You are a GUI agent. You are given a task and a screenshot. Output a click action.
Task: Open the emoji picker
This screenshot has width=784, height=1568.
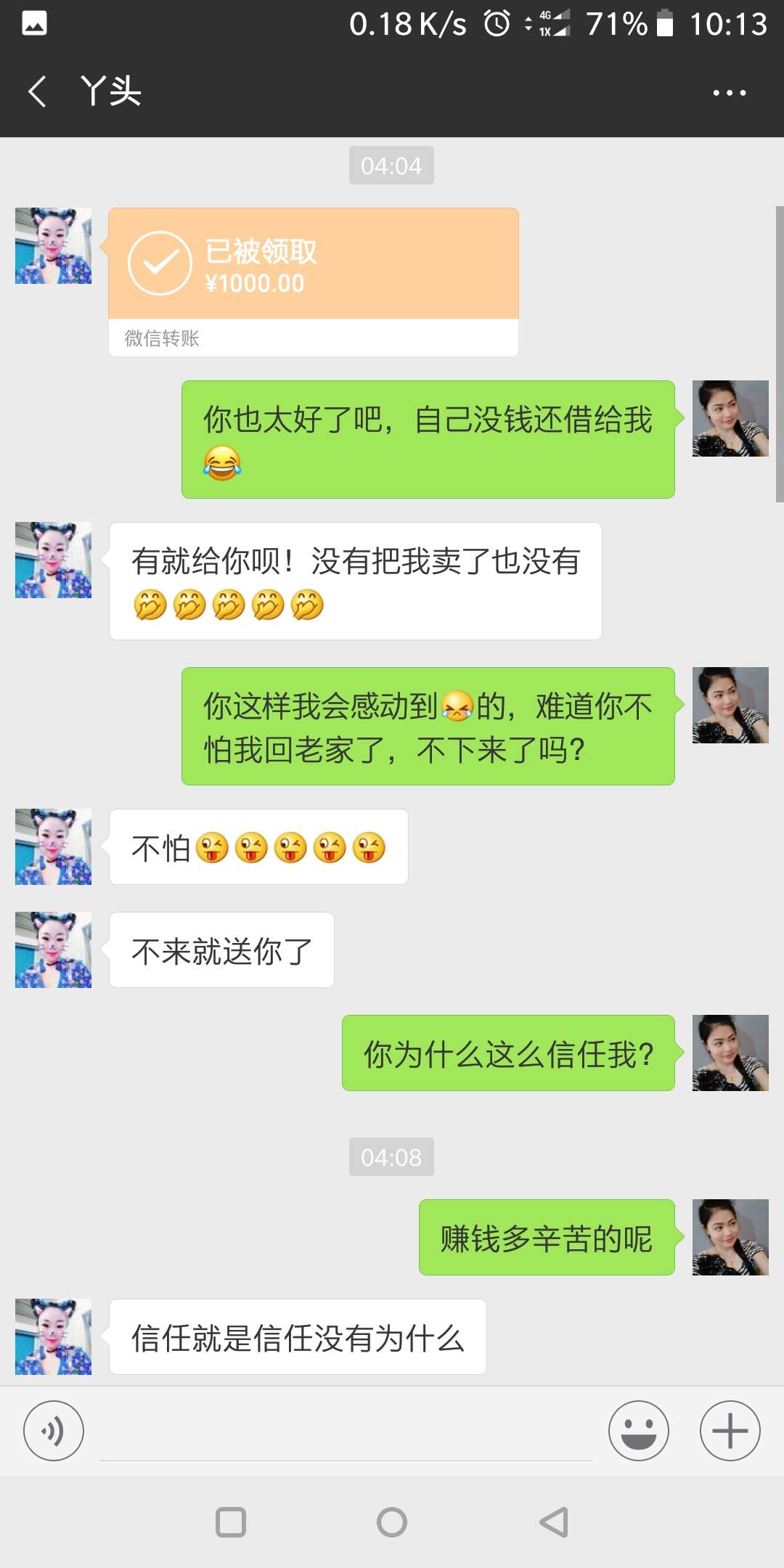pyautogui.click(x=637, y=1431)
